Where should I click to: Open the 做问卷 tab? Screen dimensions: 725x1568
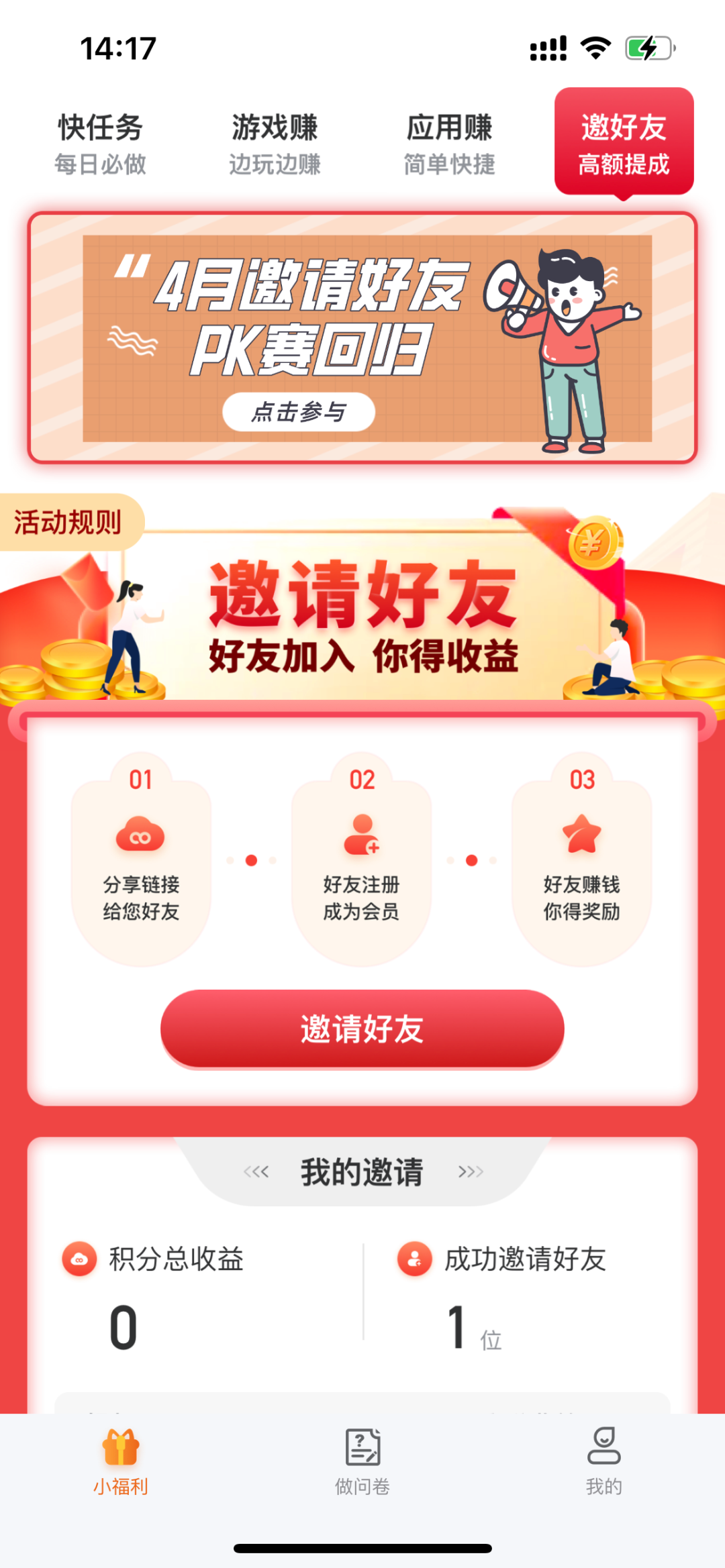coord(362,1463)
